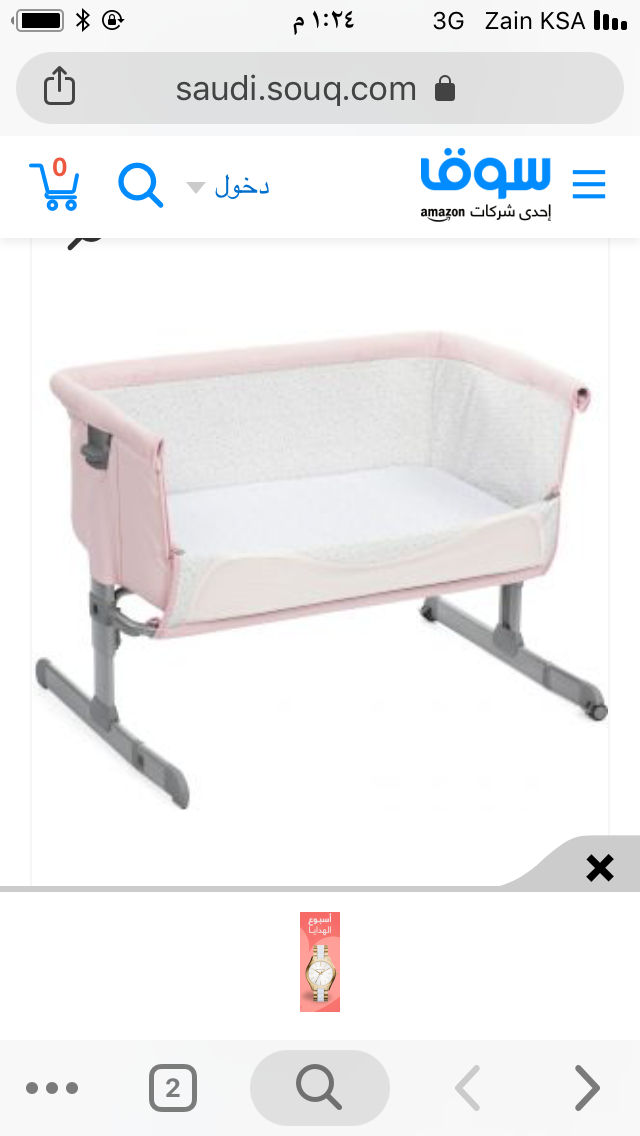This screenshot has width=640, height=1136.
Task: Dismiss the ad banner with X
Action: pyautogui.click(x=600, y=867)
